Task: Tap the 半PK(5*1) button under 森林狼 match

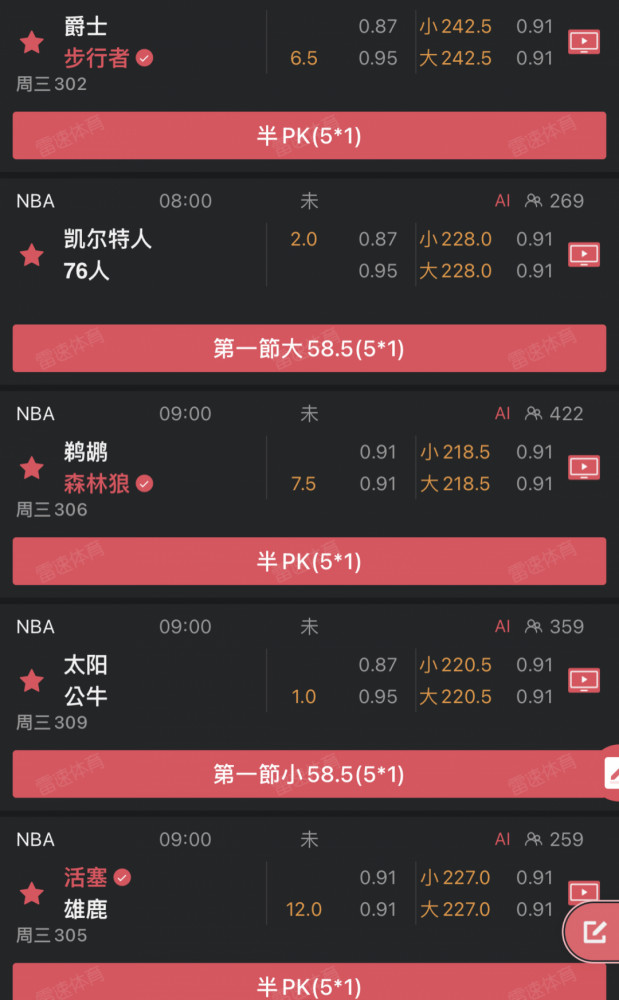Action: [x=309, y=561]
